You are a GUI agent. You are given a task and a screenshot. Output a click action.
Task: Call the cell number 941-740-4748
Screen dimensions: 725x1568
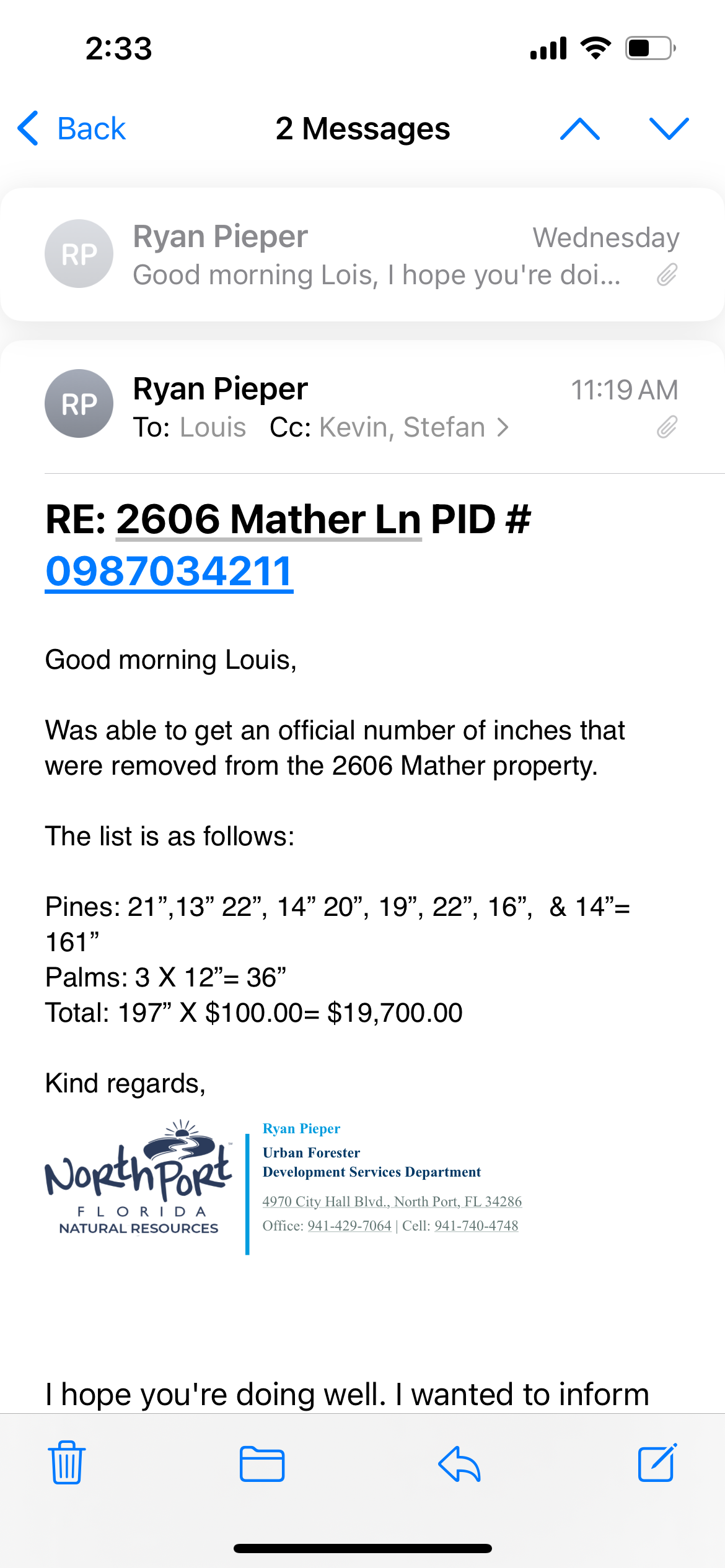pyautogui.click(x=476, y=1226)
